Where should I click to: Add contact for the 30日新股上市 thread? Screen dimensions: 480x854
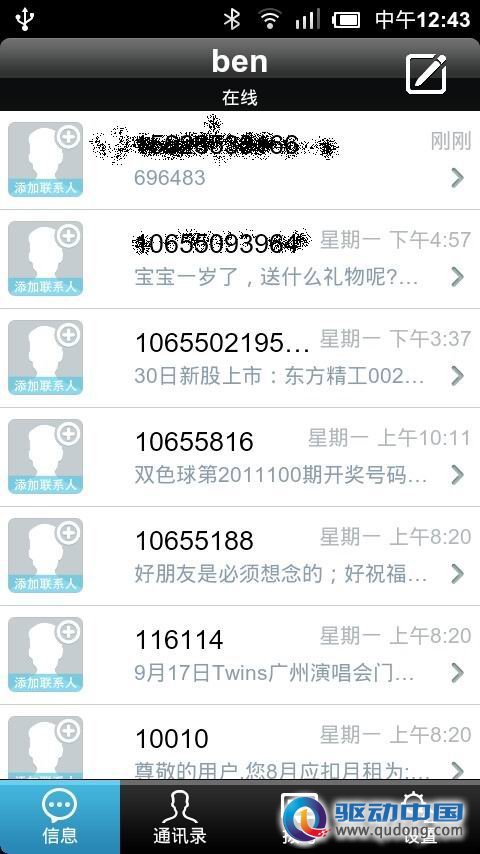45,357
